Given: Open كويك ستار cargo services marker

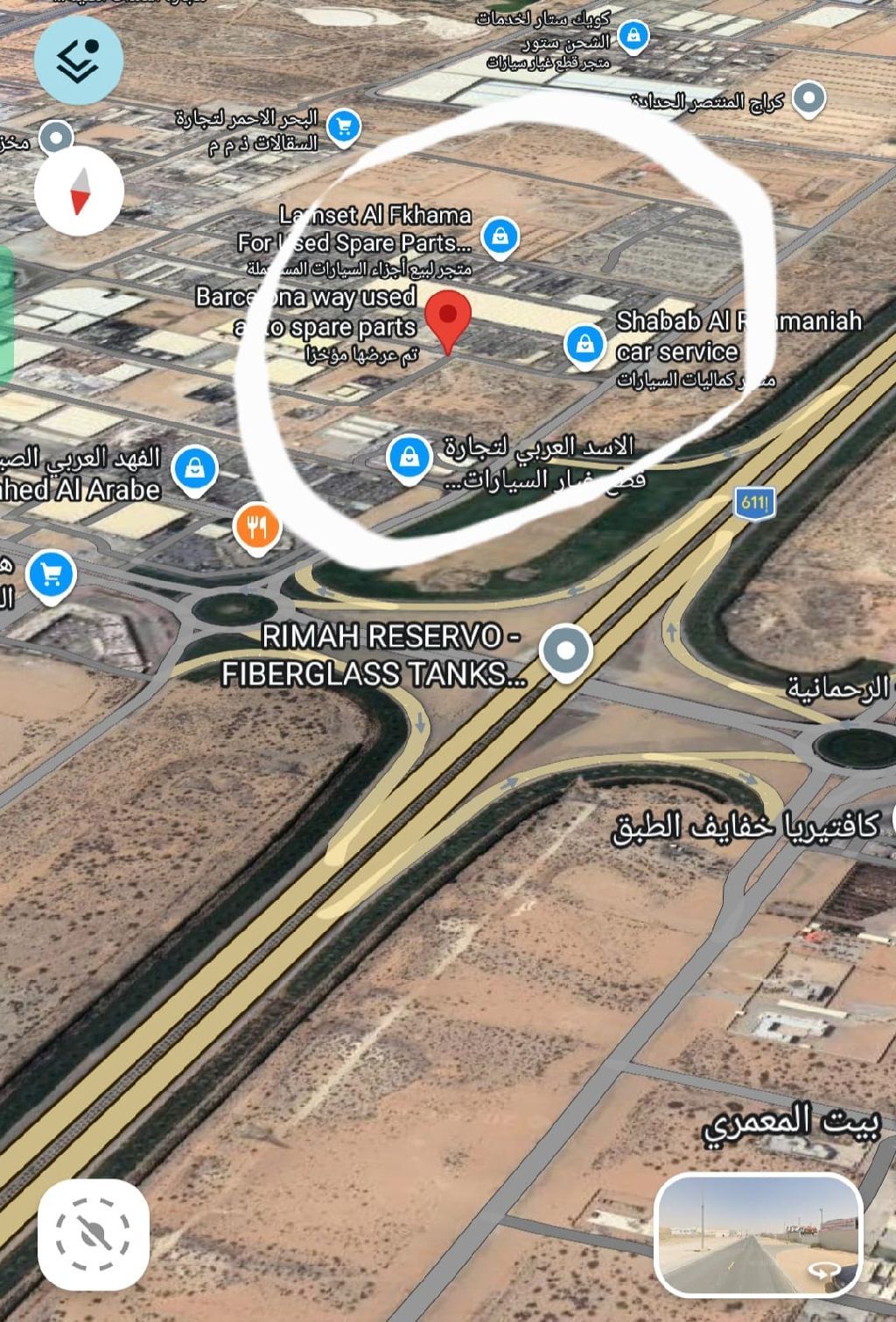Looking at the screenshot, I should [x=632, y=37].
